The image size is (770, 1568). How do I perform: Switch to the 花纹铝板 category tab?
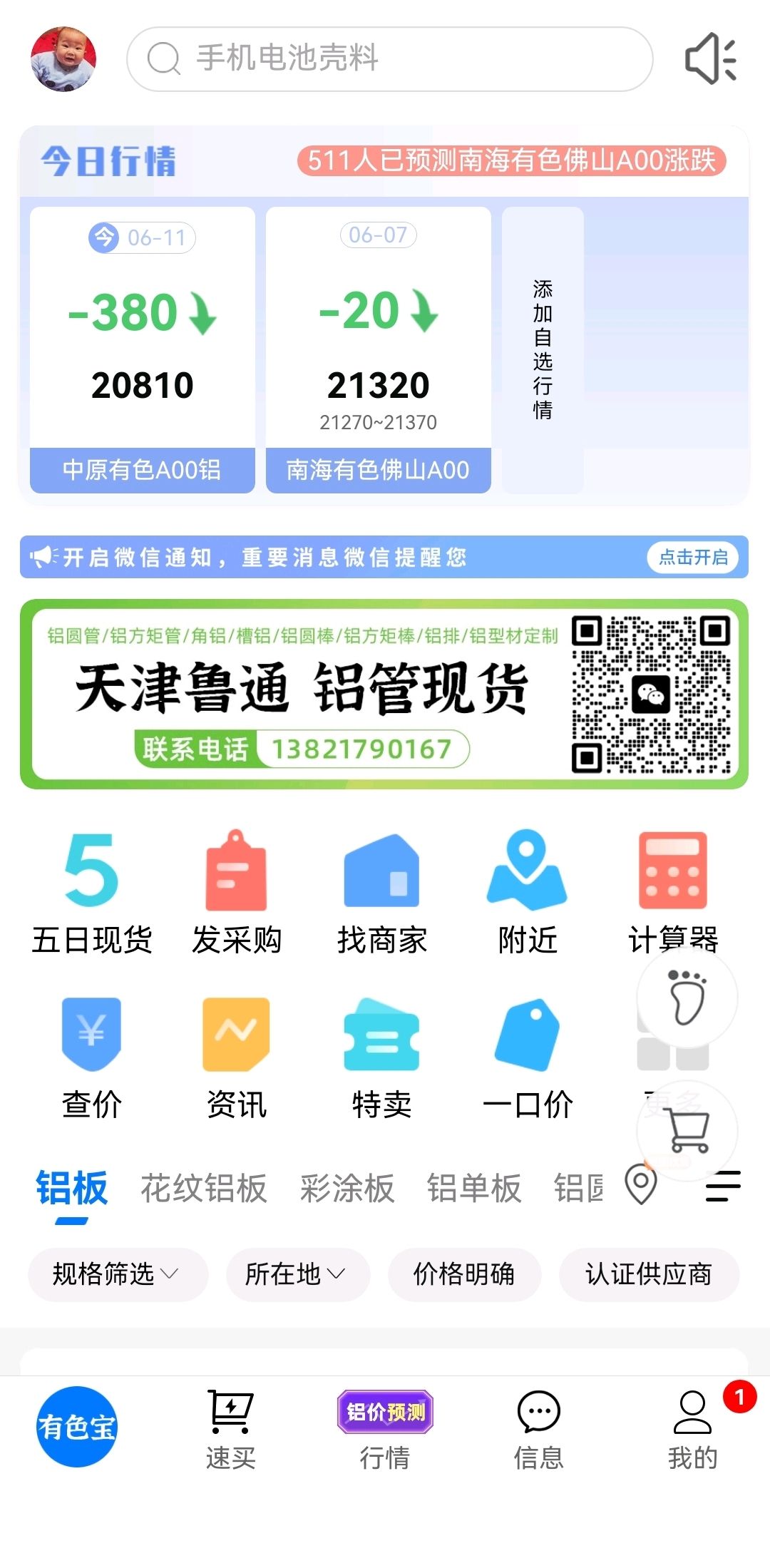(204, 1189)
